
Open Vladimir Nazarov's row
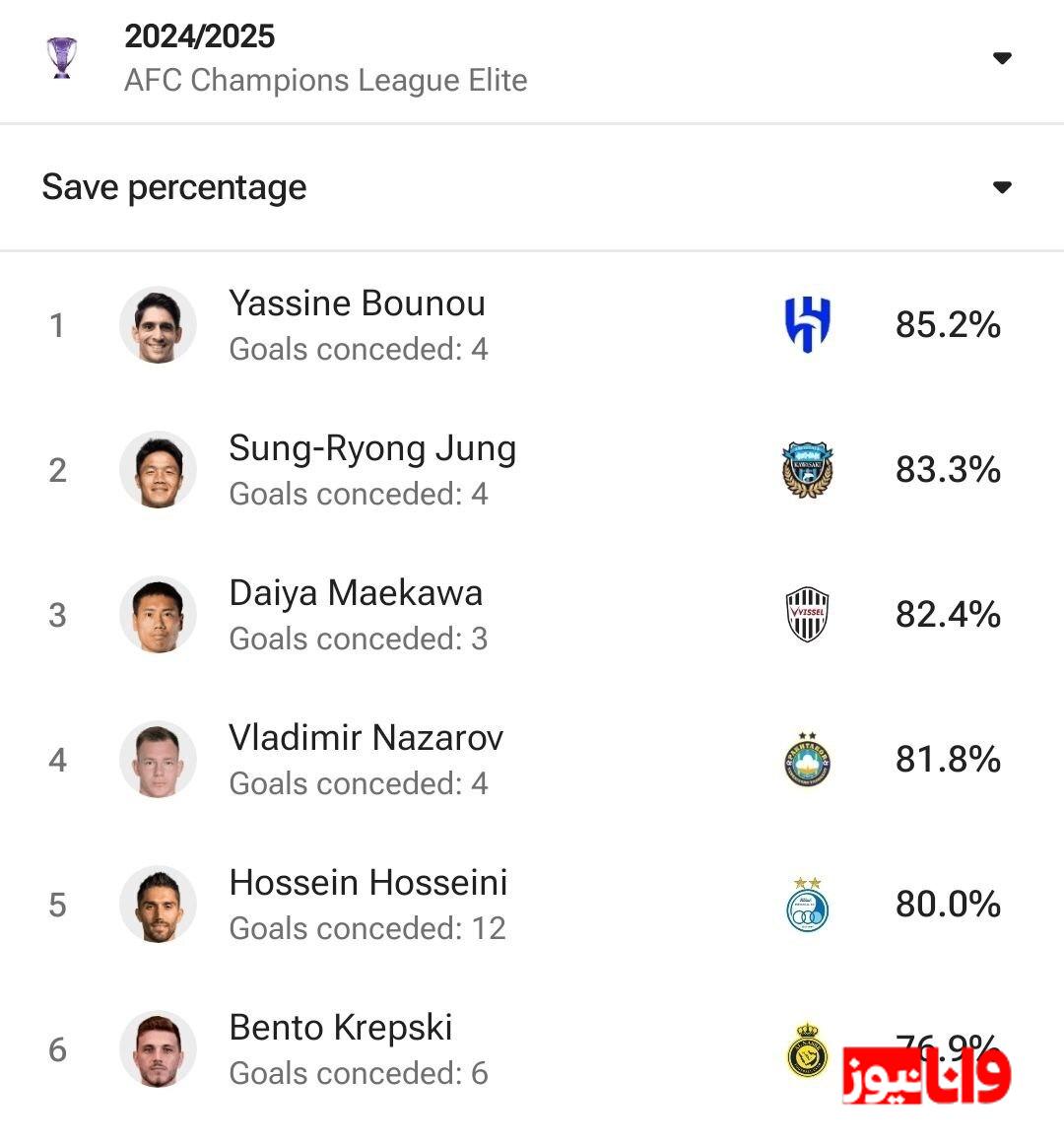[x=366, y=759]
